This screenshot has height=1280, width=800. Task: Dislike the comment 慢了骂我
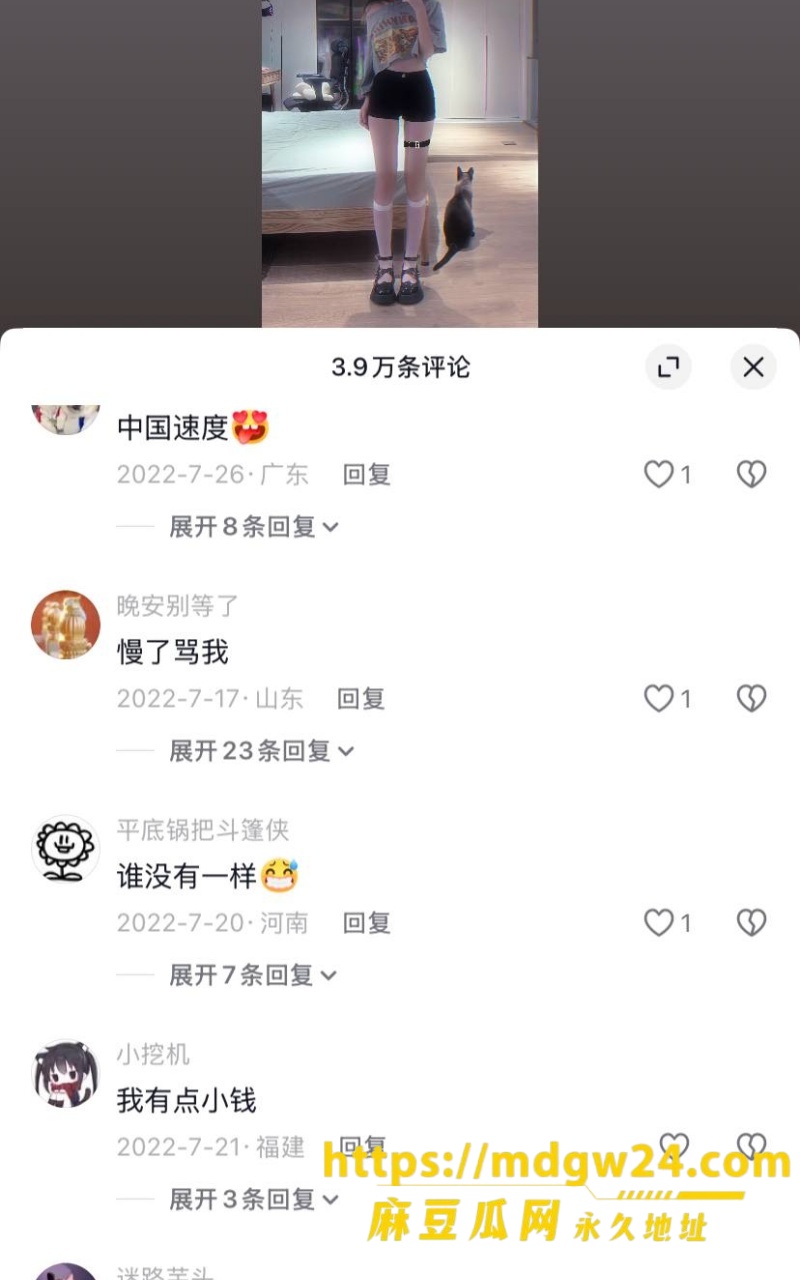pos(751,698)
